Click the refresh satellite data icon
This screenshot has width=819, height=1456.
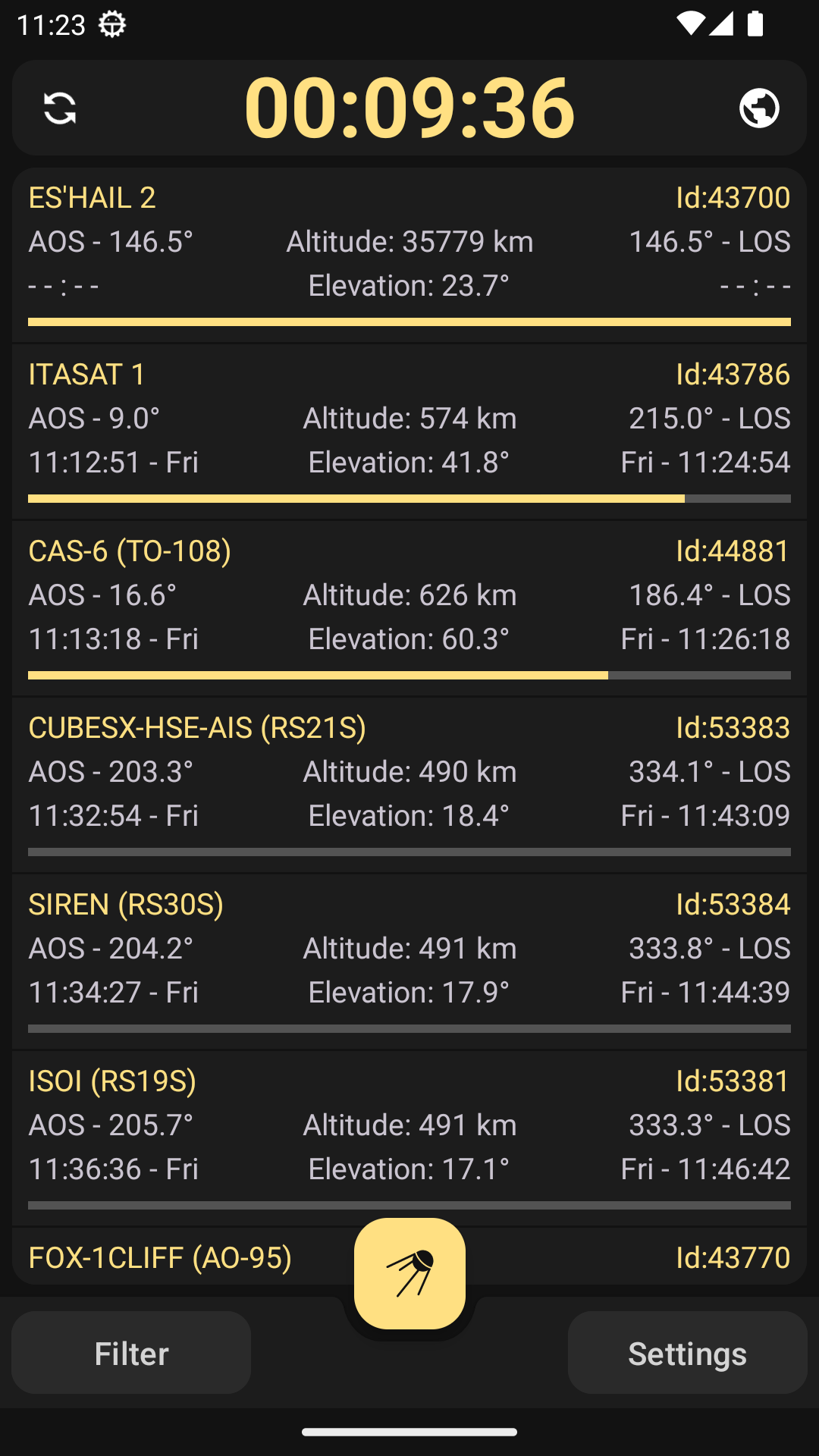coord(59,108)
